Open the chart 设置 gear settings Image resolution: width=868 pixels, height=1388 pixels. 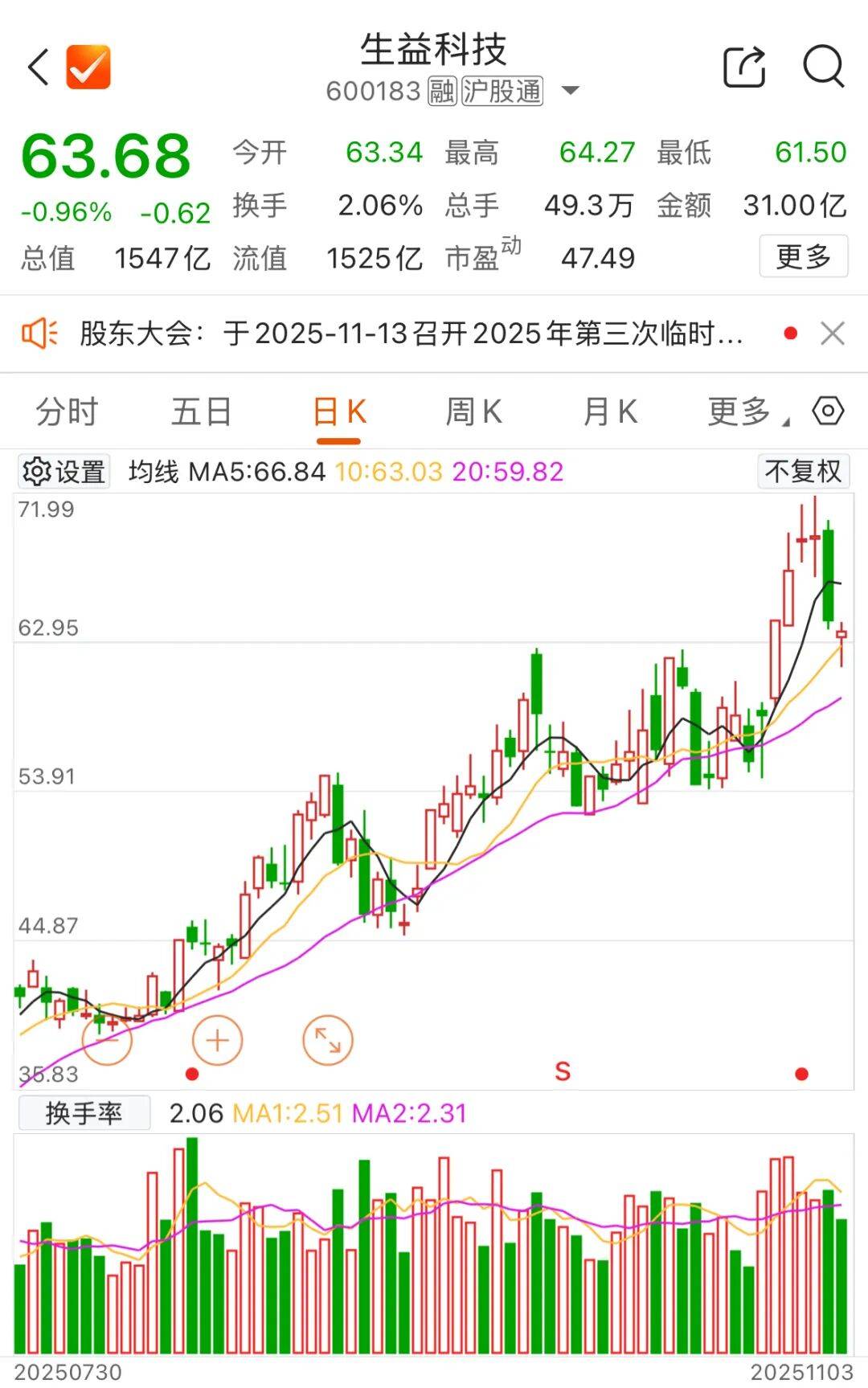64,472
